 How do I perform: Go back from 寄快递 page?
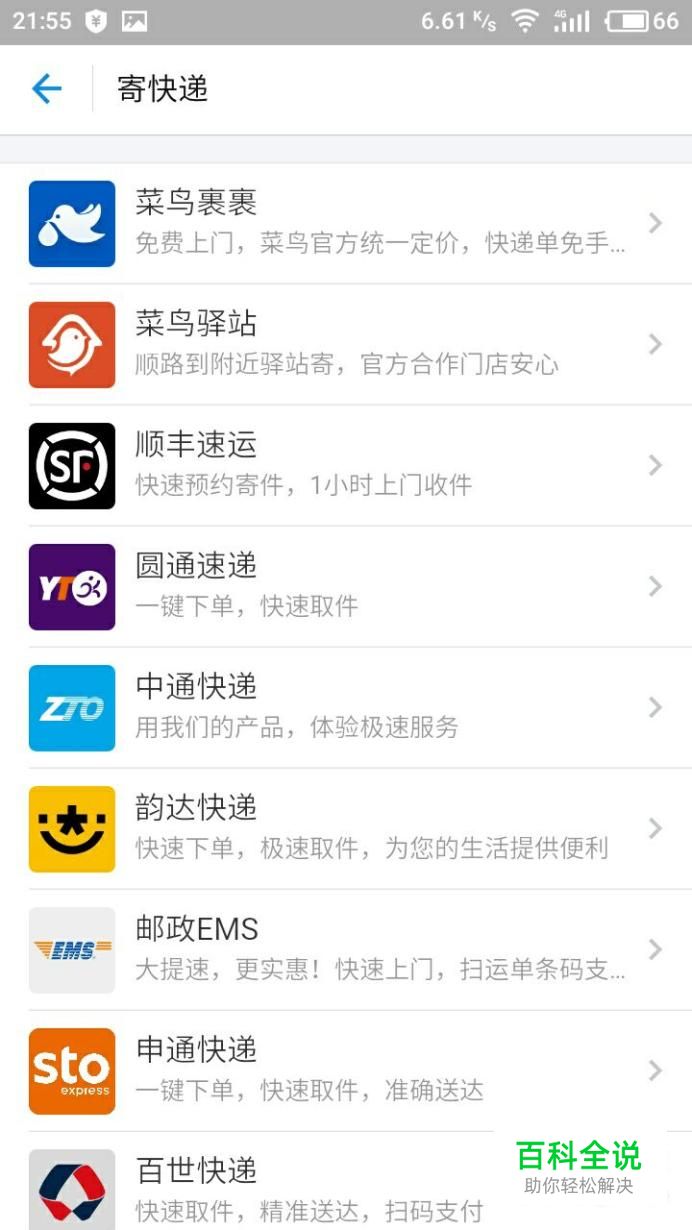tap(47, 89)
